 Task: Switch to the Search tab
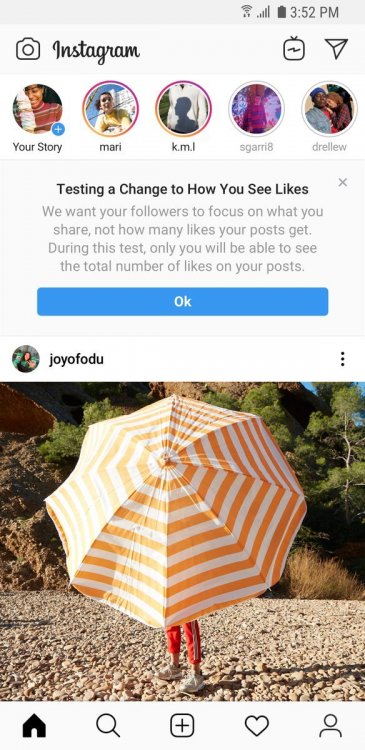[x=108, y=726]
